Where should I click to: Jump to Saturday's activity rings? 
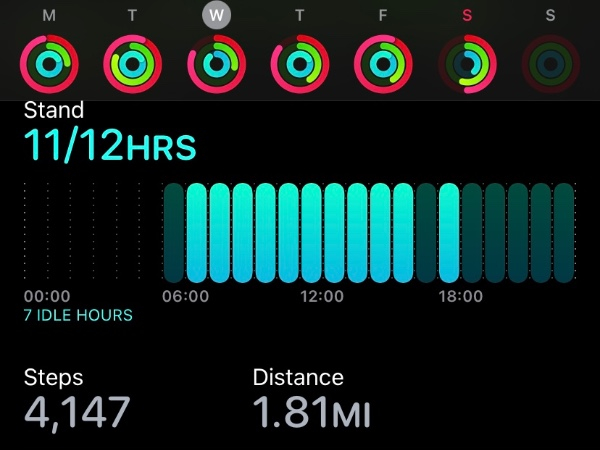467,63
